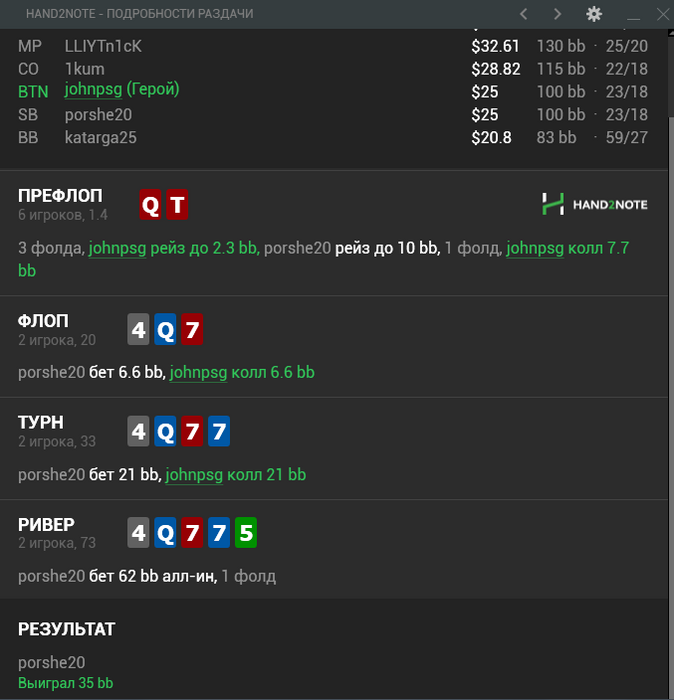Go to the next hand arrow
The width and height of the screenshot is (674, 700).
pyautogui.click(x=558, y=14)
